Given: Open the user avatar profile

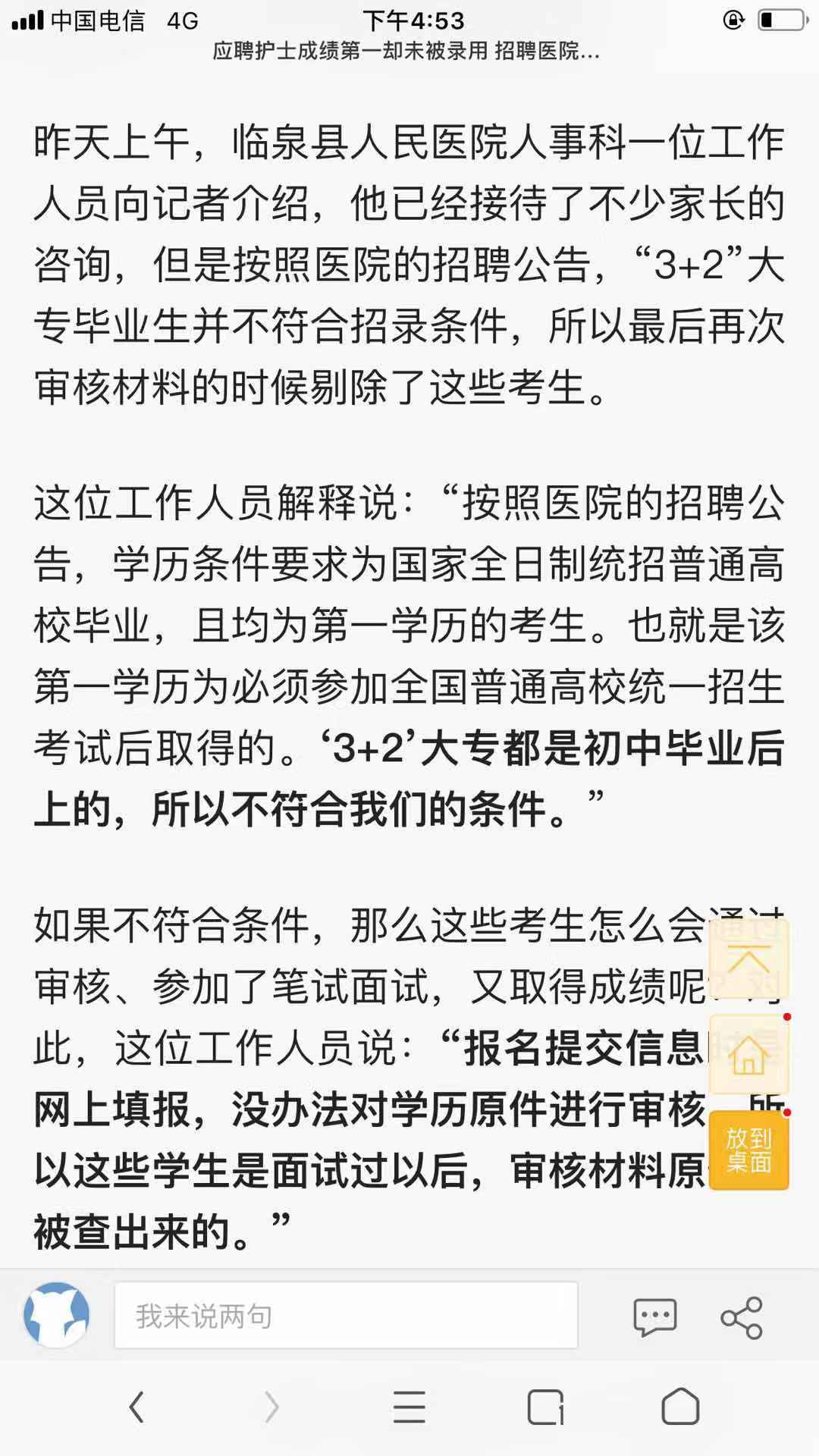Looking at the screenshot, I should [x=57, y=1316].
